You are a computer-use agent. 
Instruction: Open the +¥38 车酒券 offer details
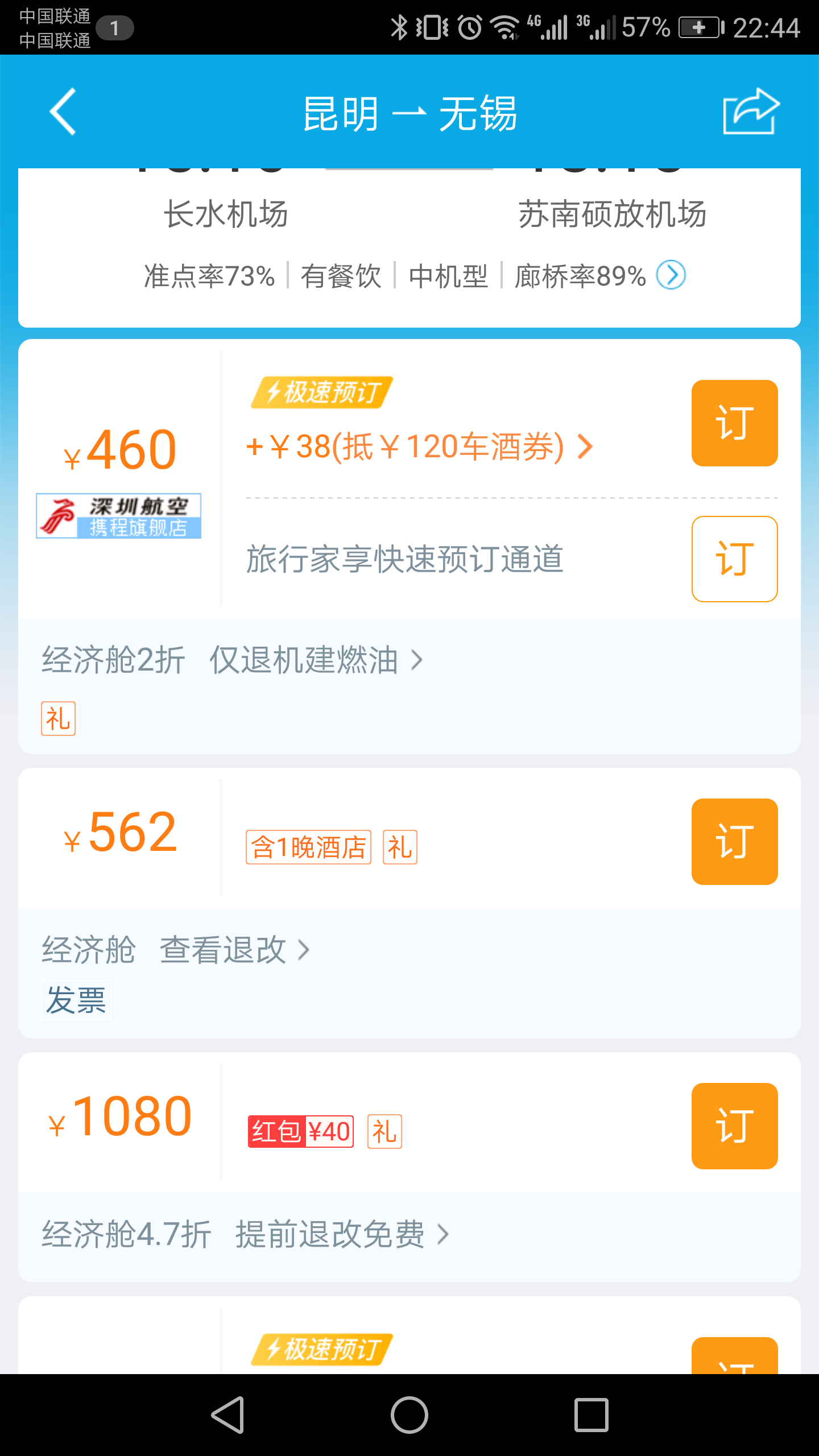click(x=420, y=446)
